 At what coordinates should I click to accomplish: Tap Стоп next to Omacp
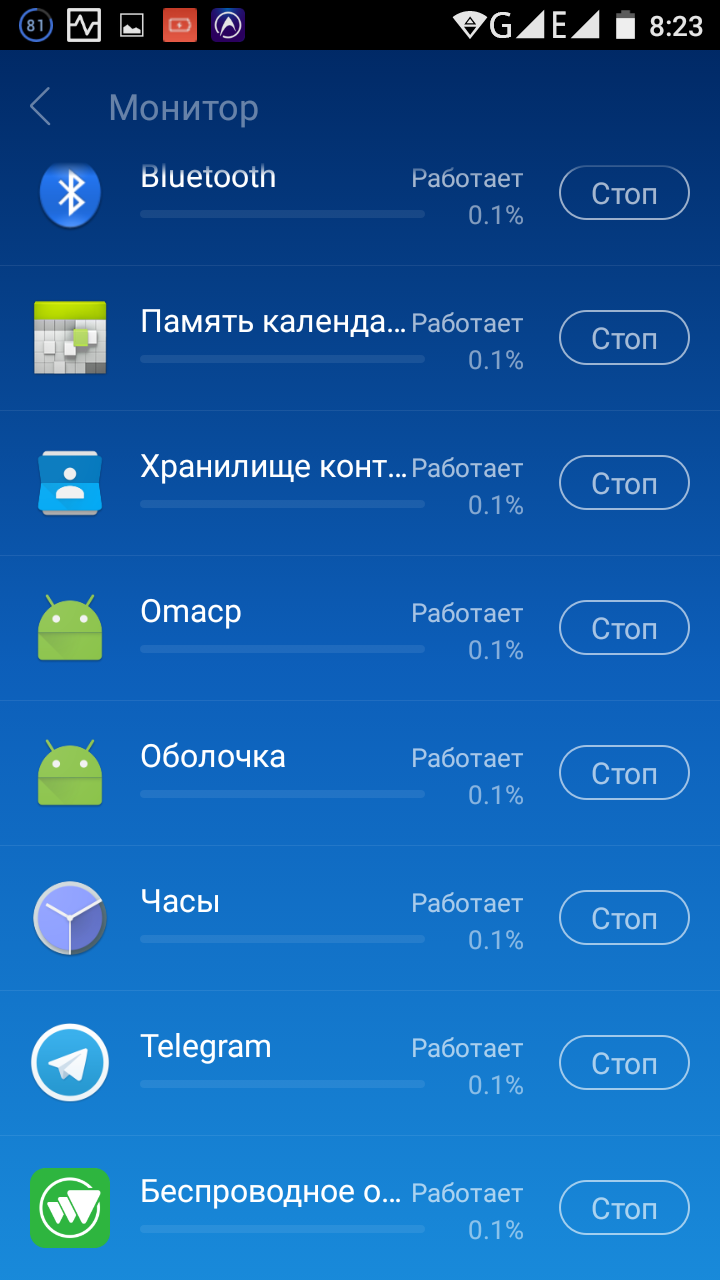click(624, 628)
